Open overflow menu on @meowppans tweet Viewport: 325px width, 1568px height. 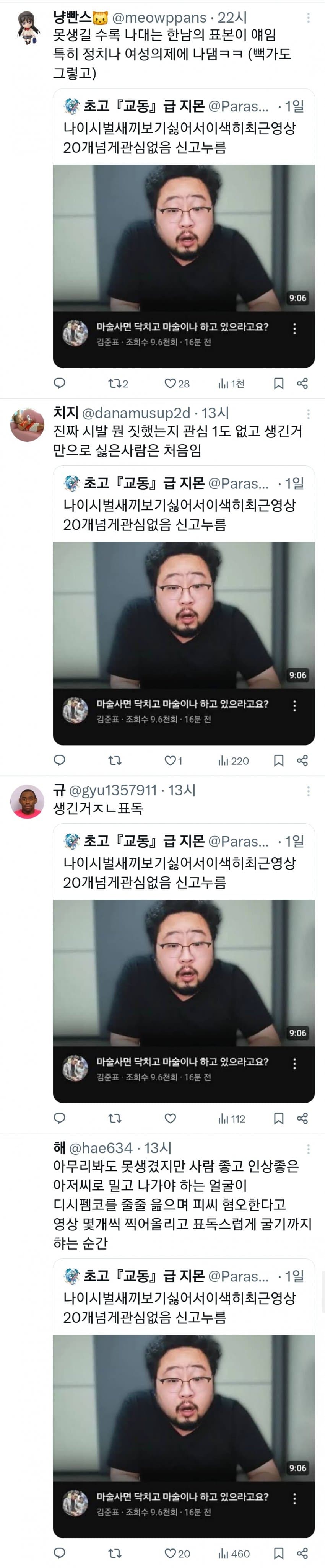[x=309, y=18]
